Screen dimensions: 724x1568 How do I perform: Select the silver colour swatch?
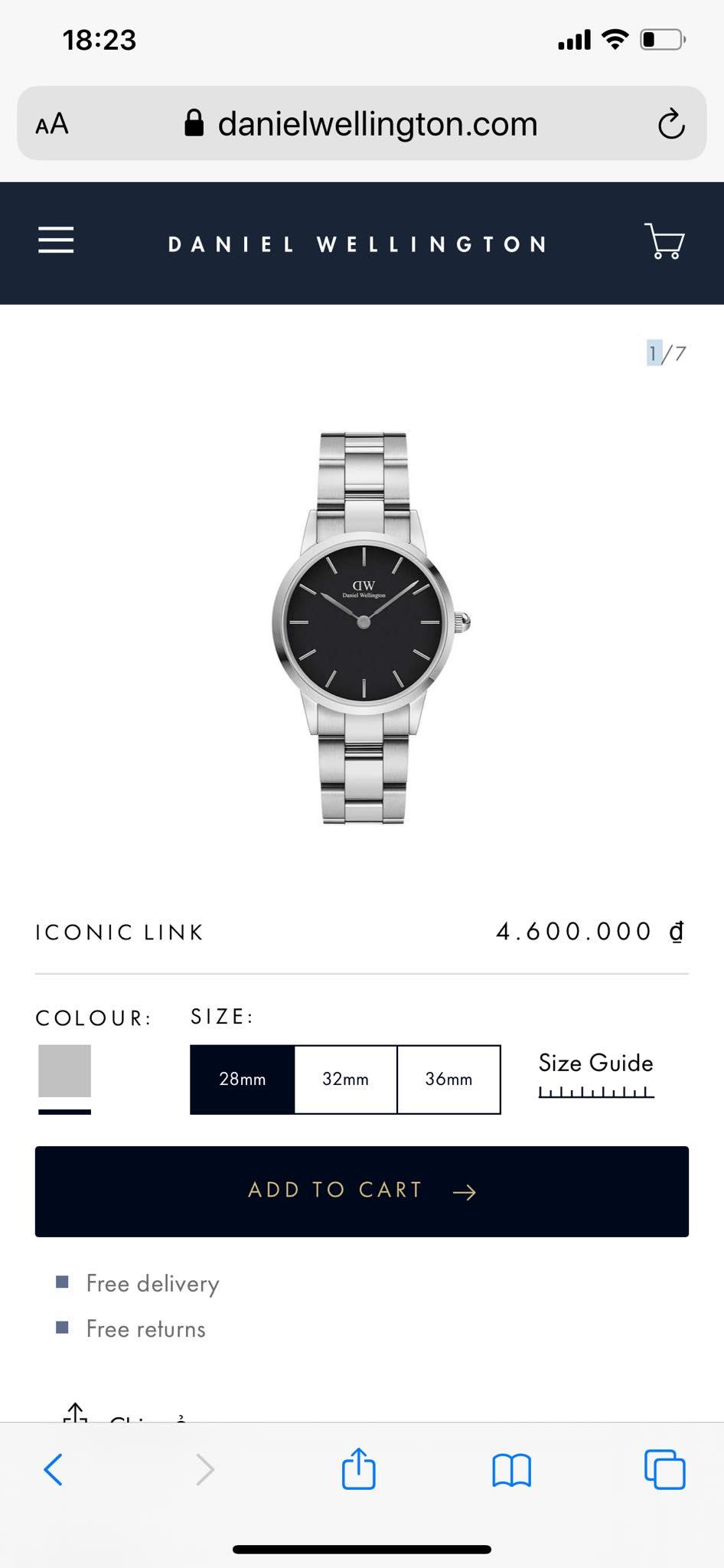click(x=65, y=1071)
